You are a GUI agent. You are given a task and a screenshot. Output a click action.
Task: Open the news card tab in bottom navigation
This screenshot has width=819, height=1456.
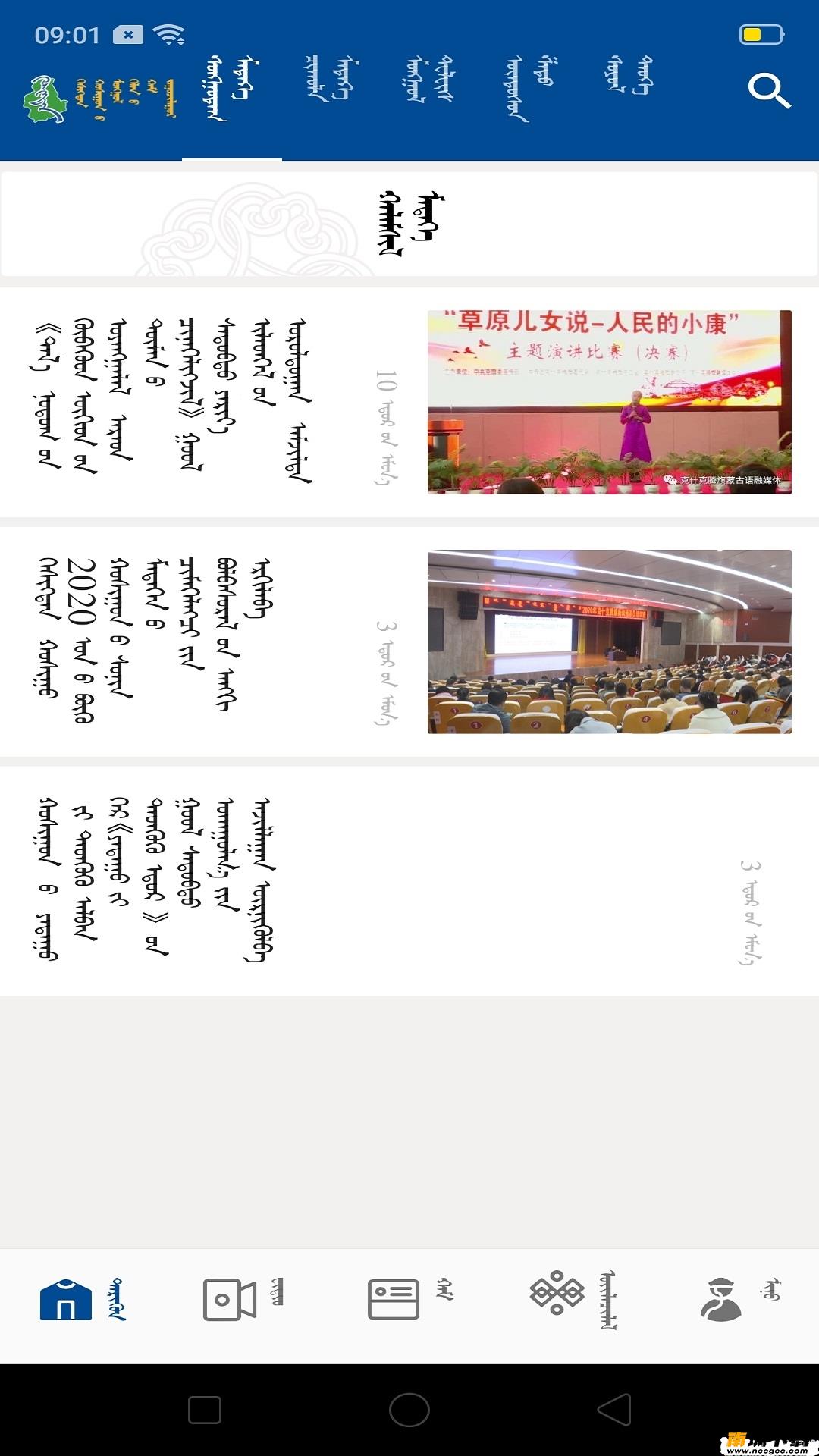[x=409, y=1300]
